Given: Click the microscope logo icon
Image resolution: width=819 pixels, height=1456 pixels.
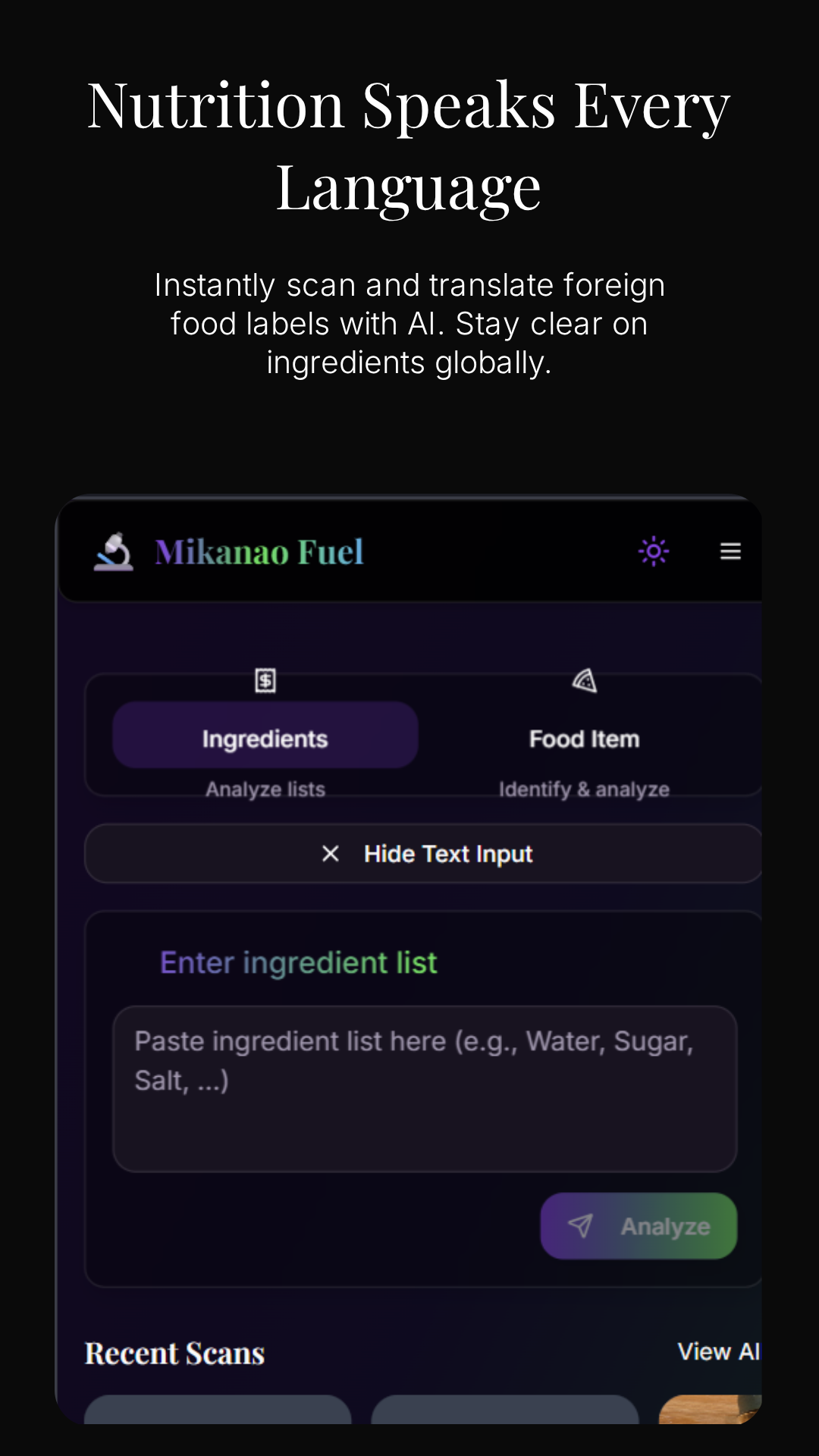Looking at the screenshot, I should tap(112, 551).
